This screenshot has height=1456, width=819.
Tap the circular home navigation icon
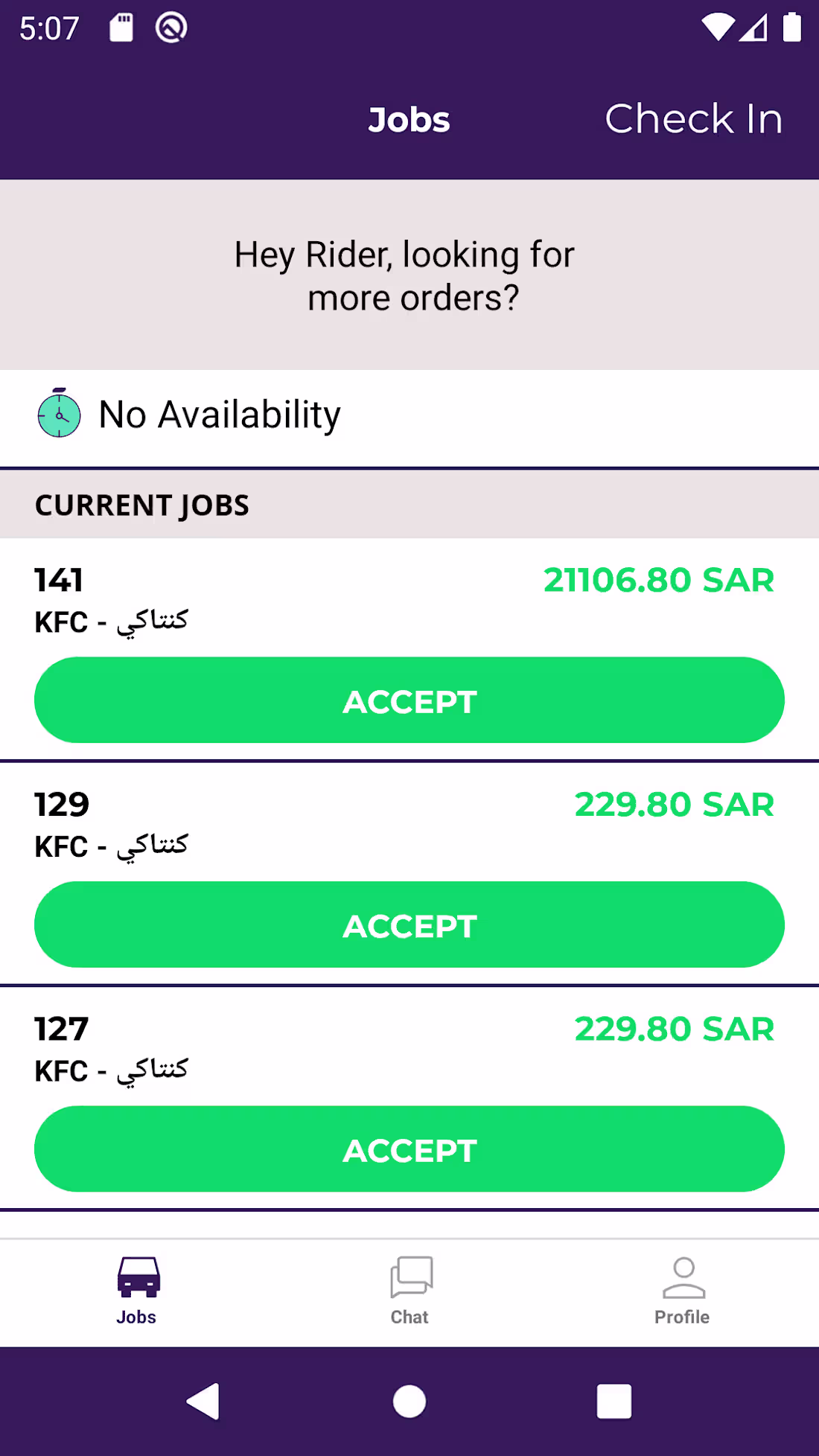click(x=409, y=1402)
